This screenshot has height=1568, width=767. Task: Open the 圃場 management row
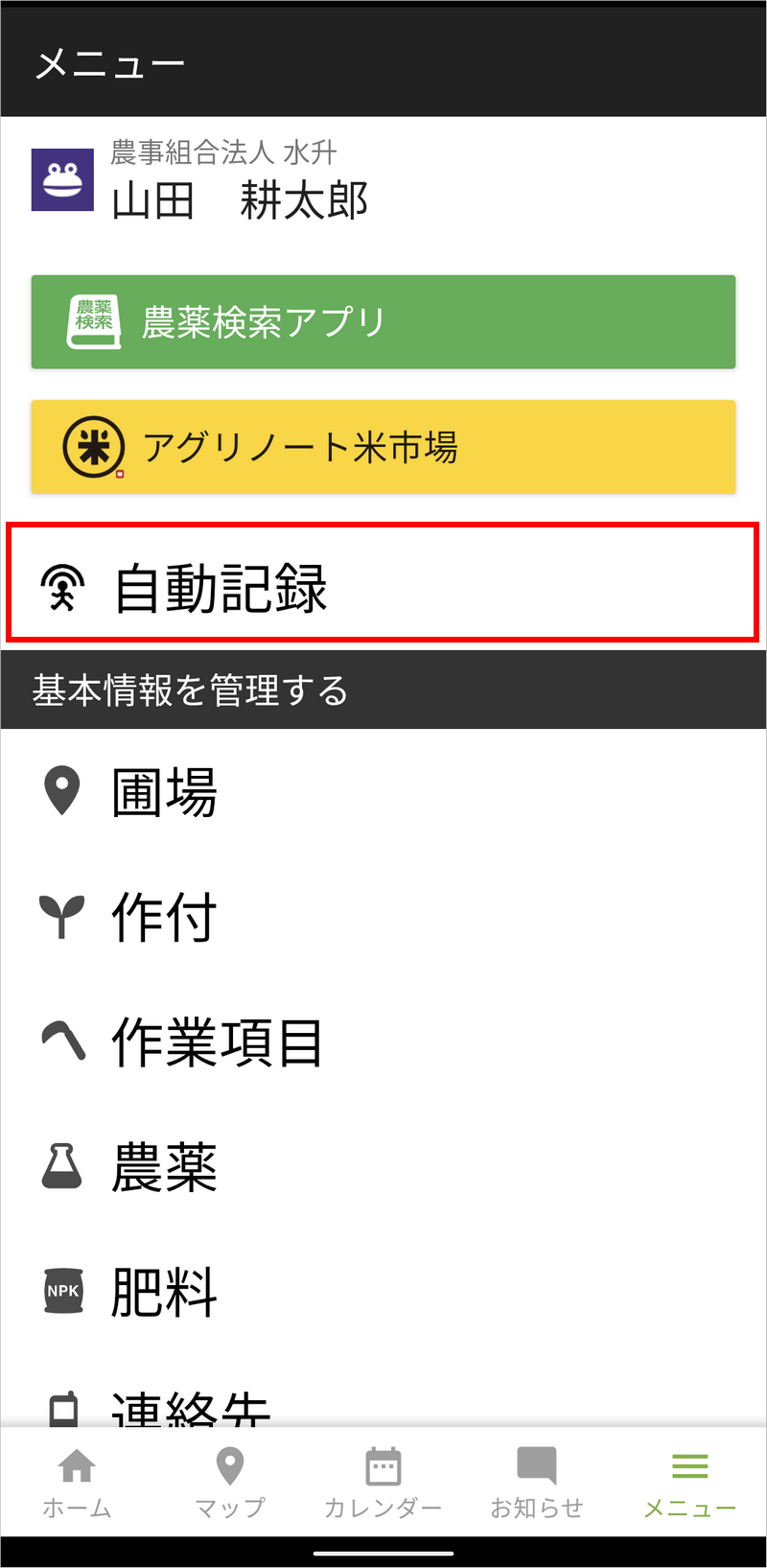click(x=383, y=792)
